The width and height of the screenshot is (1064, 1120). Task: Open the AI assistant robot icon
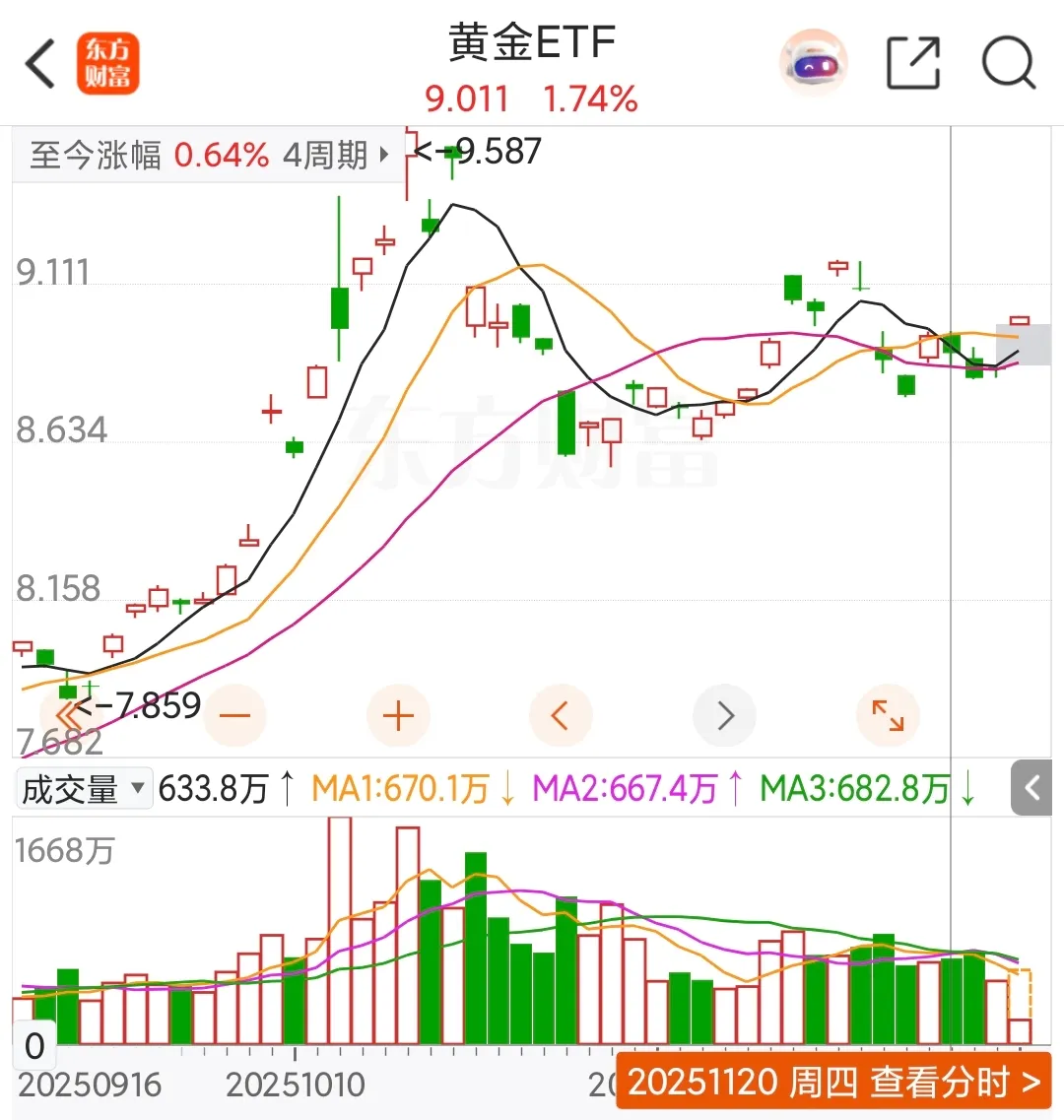(813, 65)
